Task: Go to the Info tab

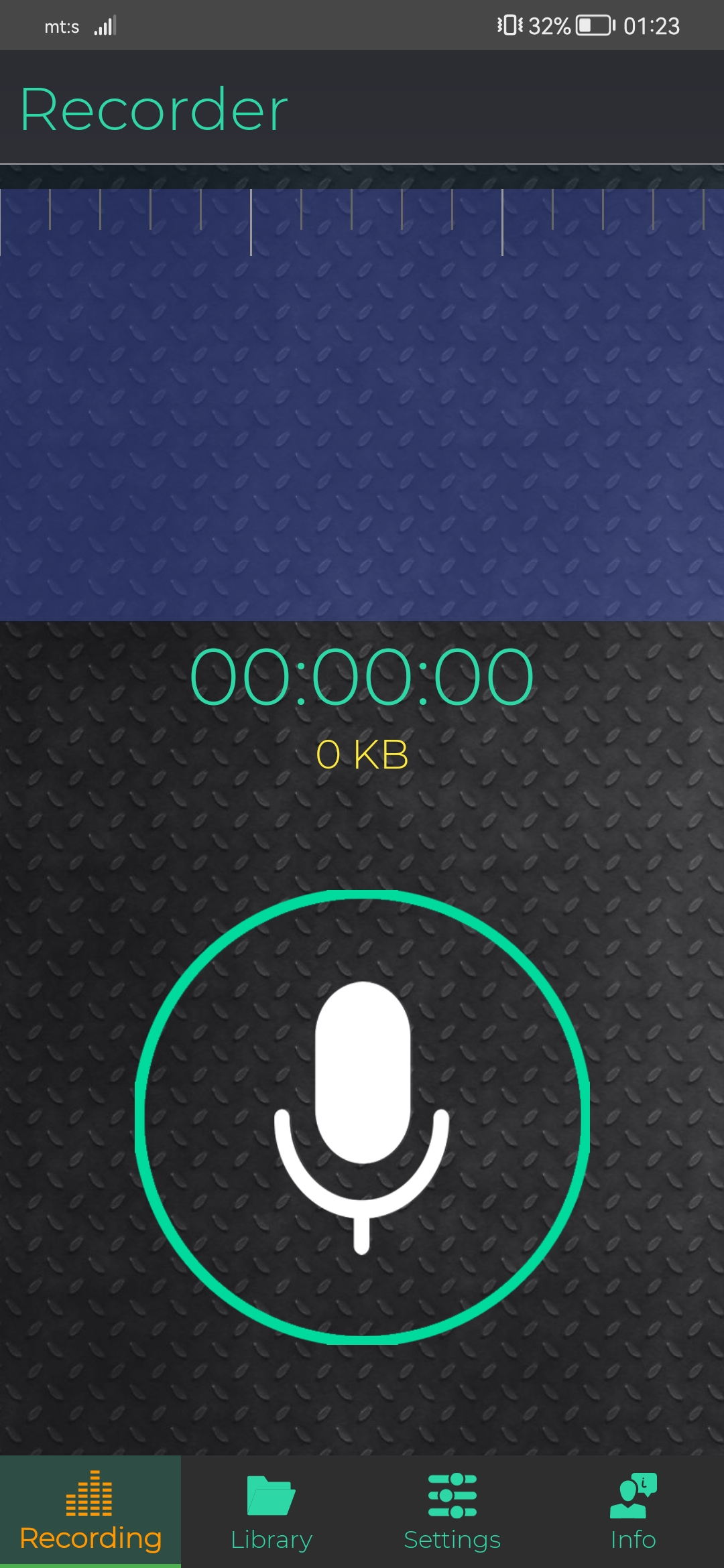Action: (633, 1512)
